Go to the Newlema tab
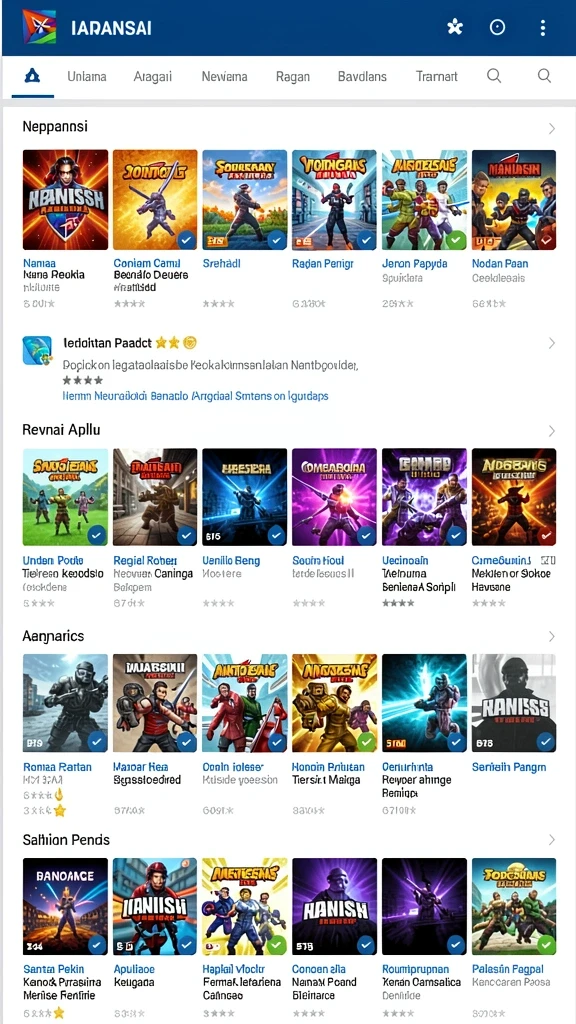 click(x=225, y=76)
